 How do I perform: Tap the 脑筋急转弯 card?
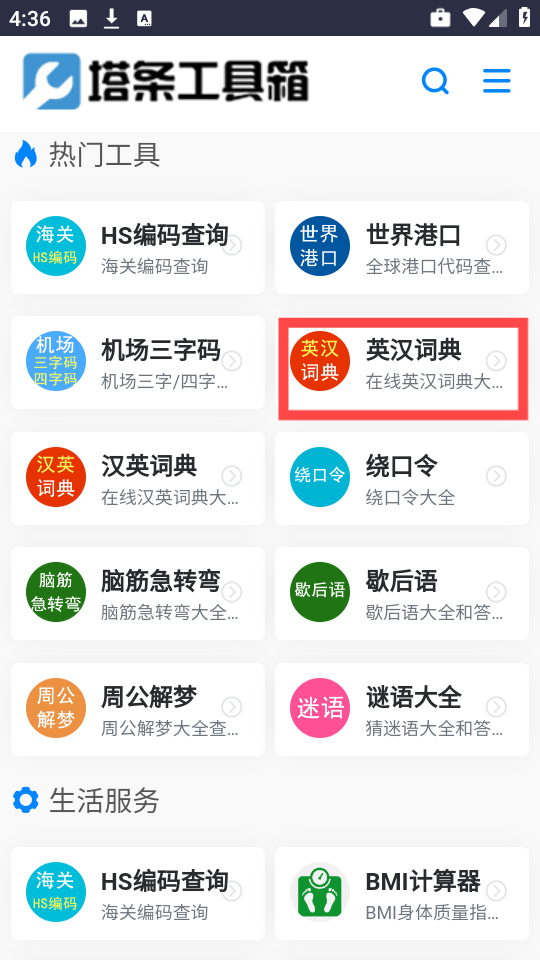138,593
